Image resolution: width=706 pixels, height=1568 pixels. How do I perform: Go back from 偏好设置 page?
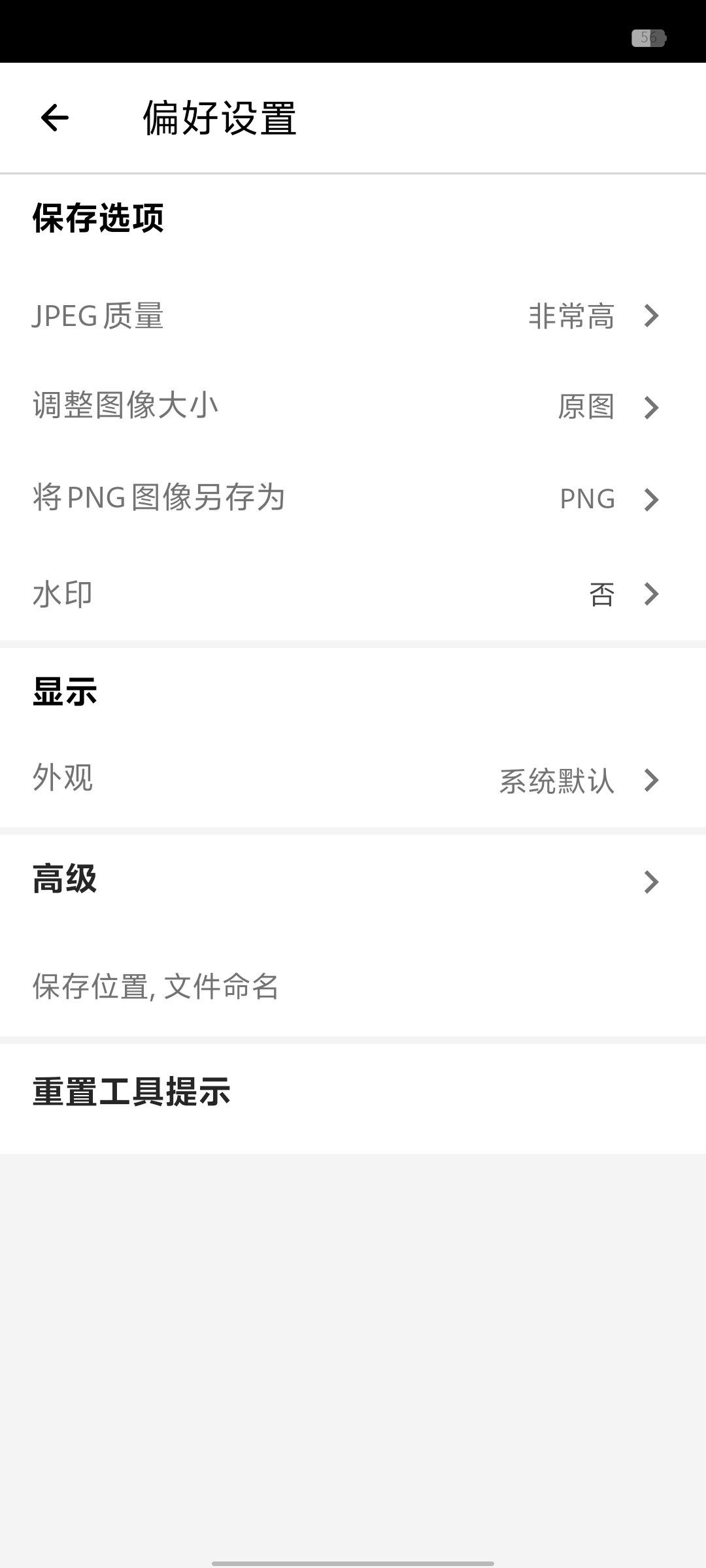(54, 118)
